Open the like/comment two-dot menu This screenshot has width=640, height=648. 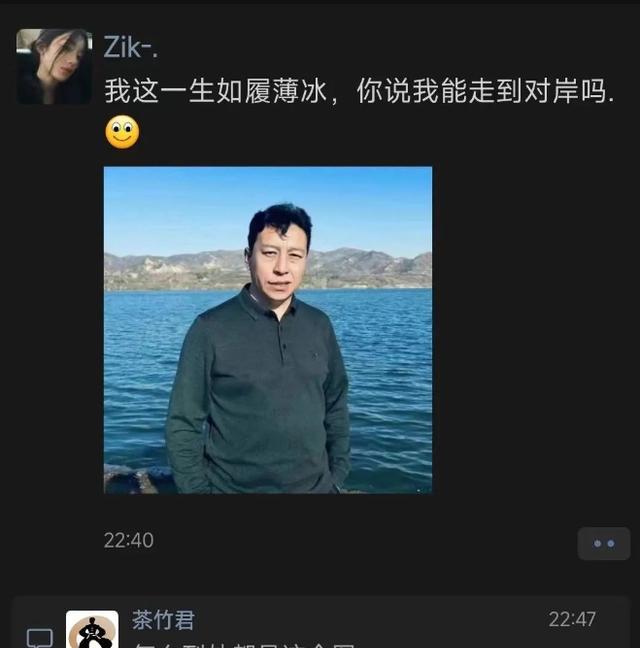pos(603,543)
